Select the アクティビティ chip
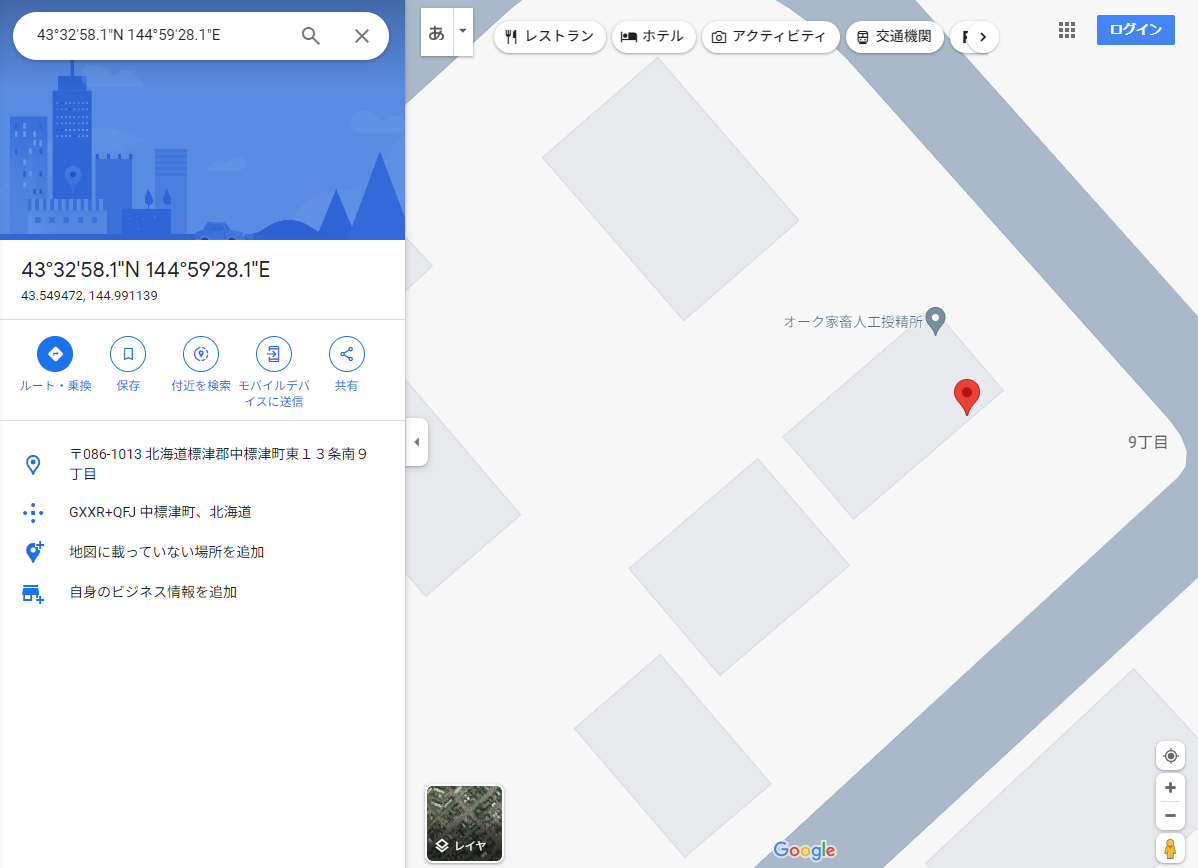 (769, 37)
